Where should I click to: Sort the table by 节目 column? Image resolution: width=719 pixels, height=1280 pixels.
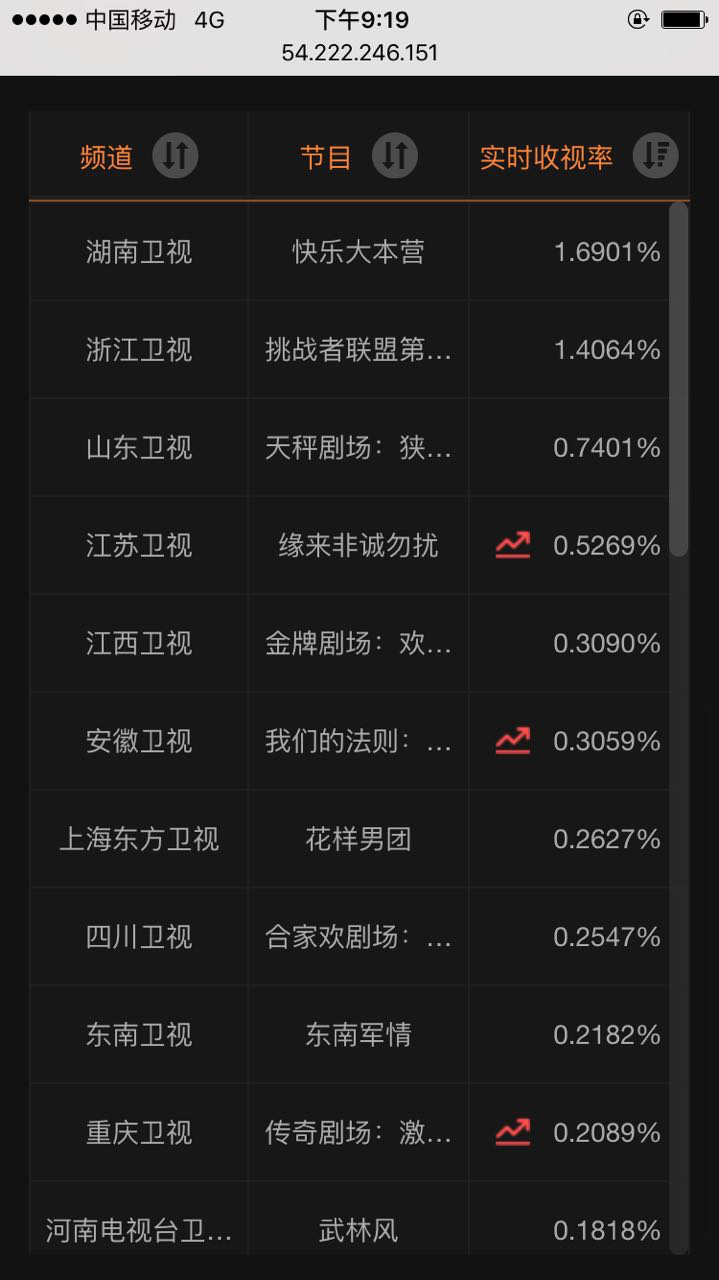point(395,156)
